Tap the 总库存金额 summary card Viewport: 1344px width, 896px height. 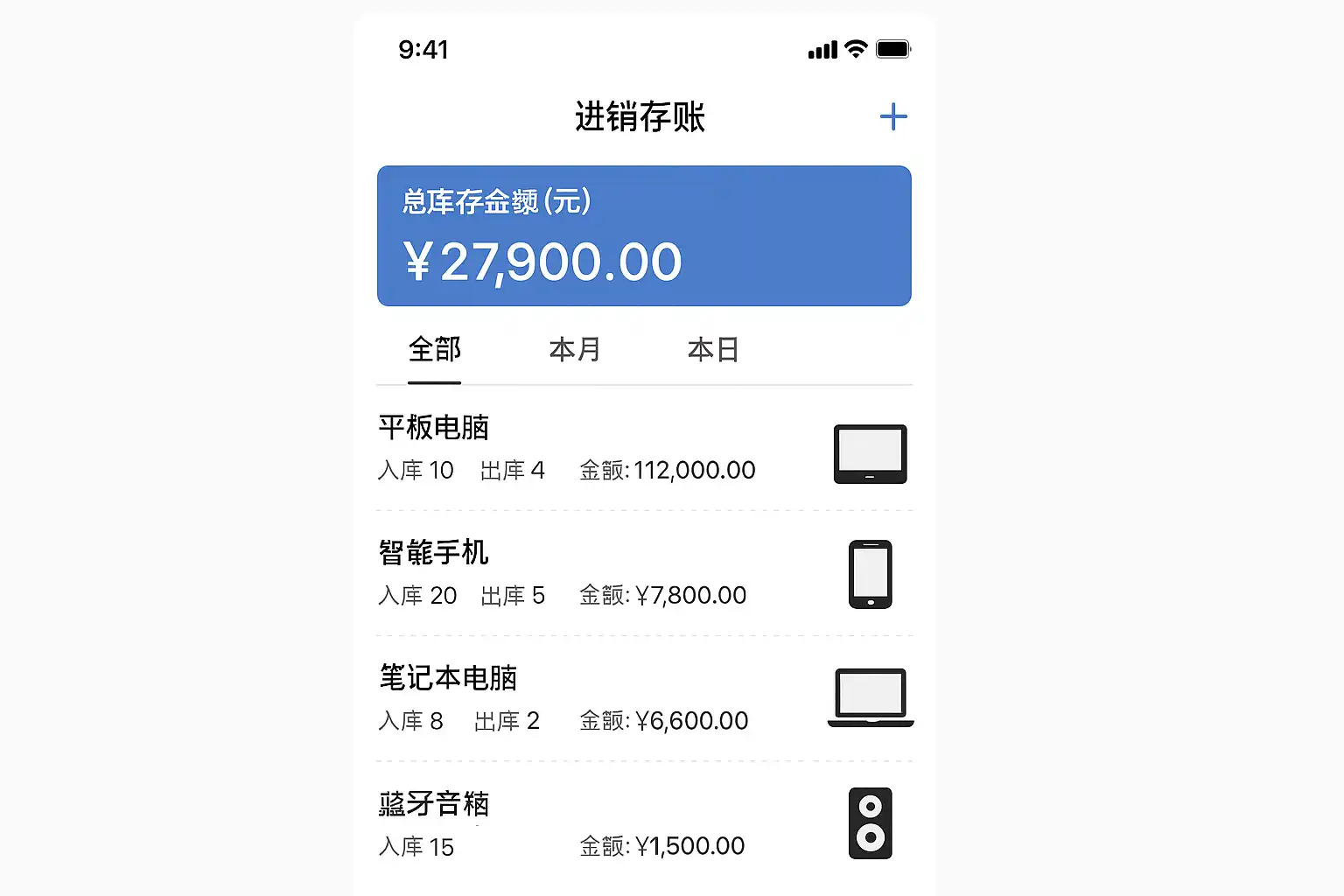(x=644, y=236)
